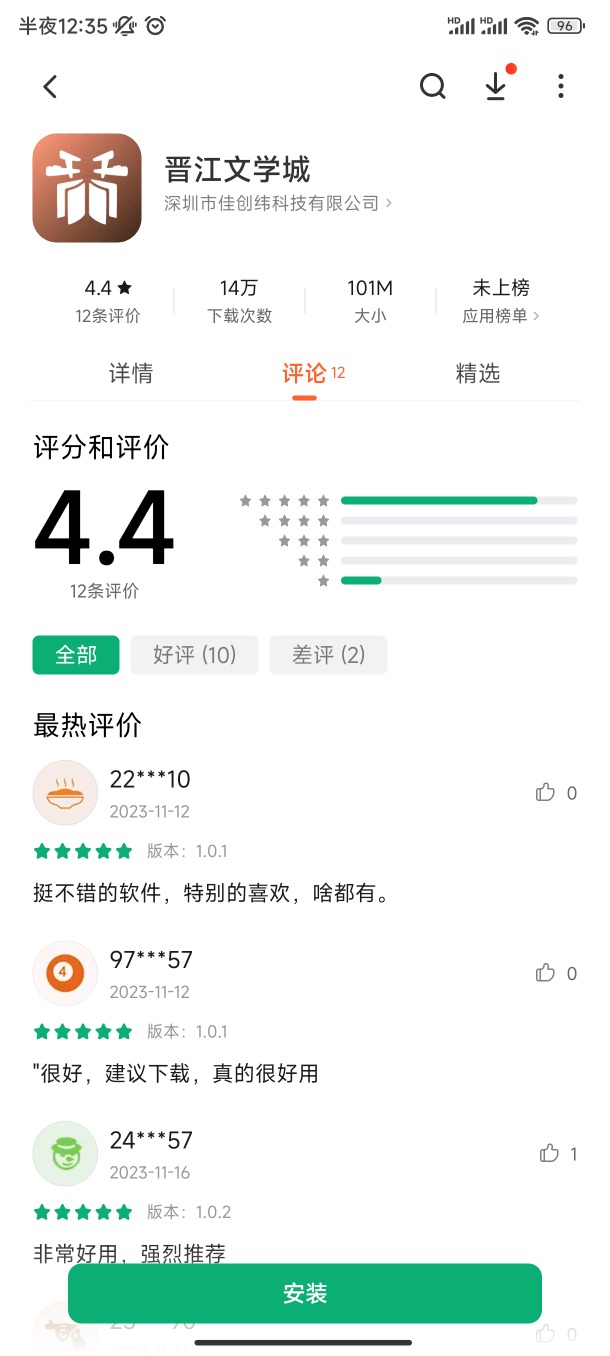Like the review by 22***10
This screenshot has width=610, height=1356.
(546, 793)
